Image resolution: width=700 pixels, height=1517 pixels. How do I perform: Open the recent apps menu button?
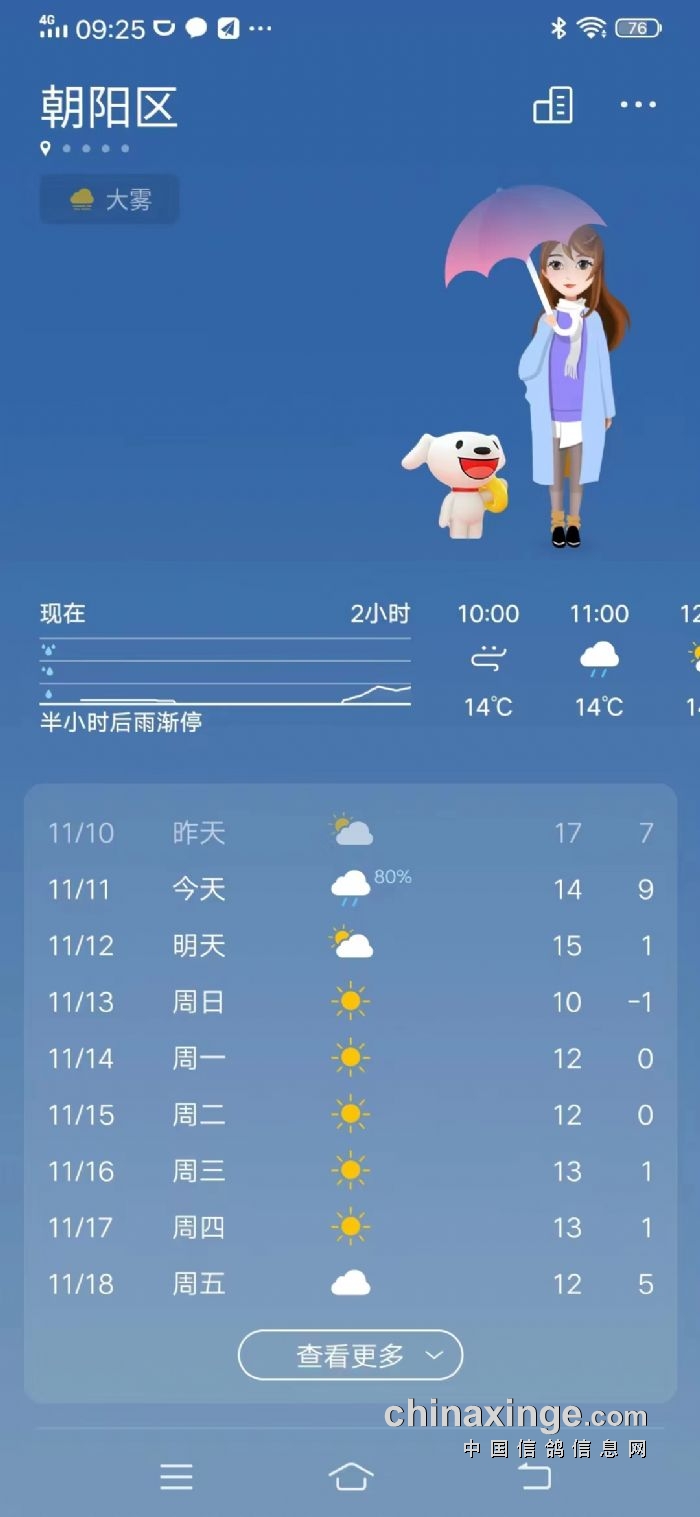click(176, 1476)
